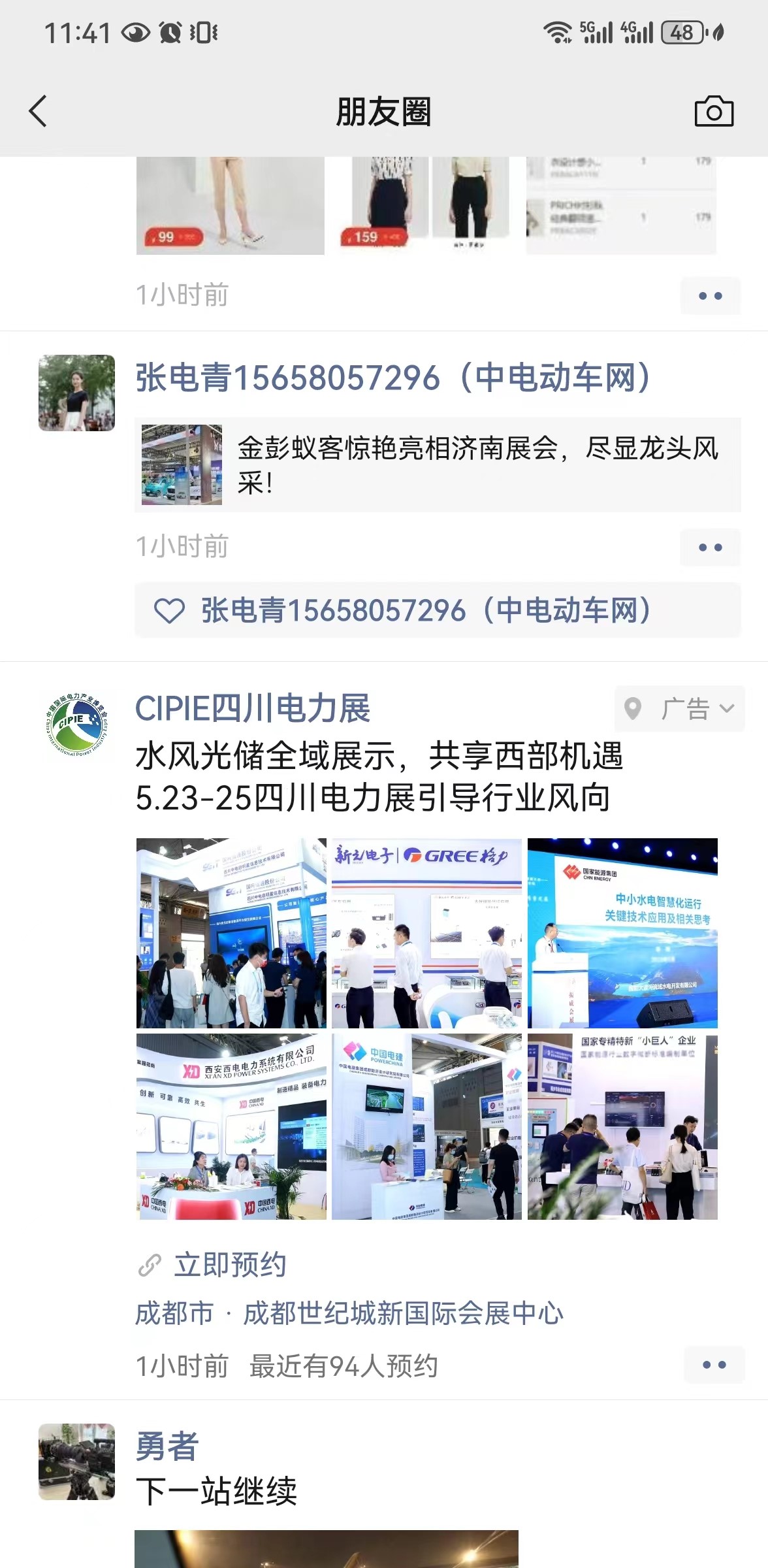This screenshot has height=1568, width=768.
Task: Tap the 立即预约 link
Action: pos(230,1265)
